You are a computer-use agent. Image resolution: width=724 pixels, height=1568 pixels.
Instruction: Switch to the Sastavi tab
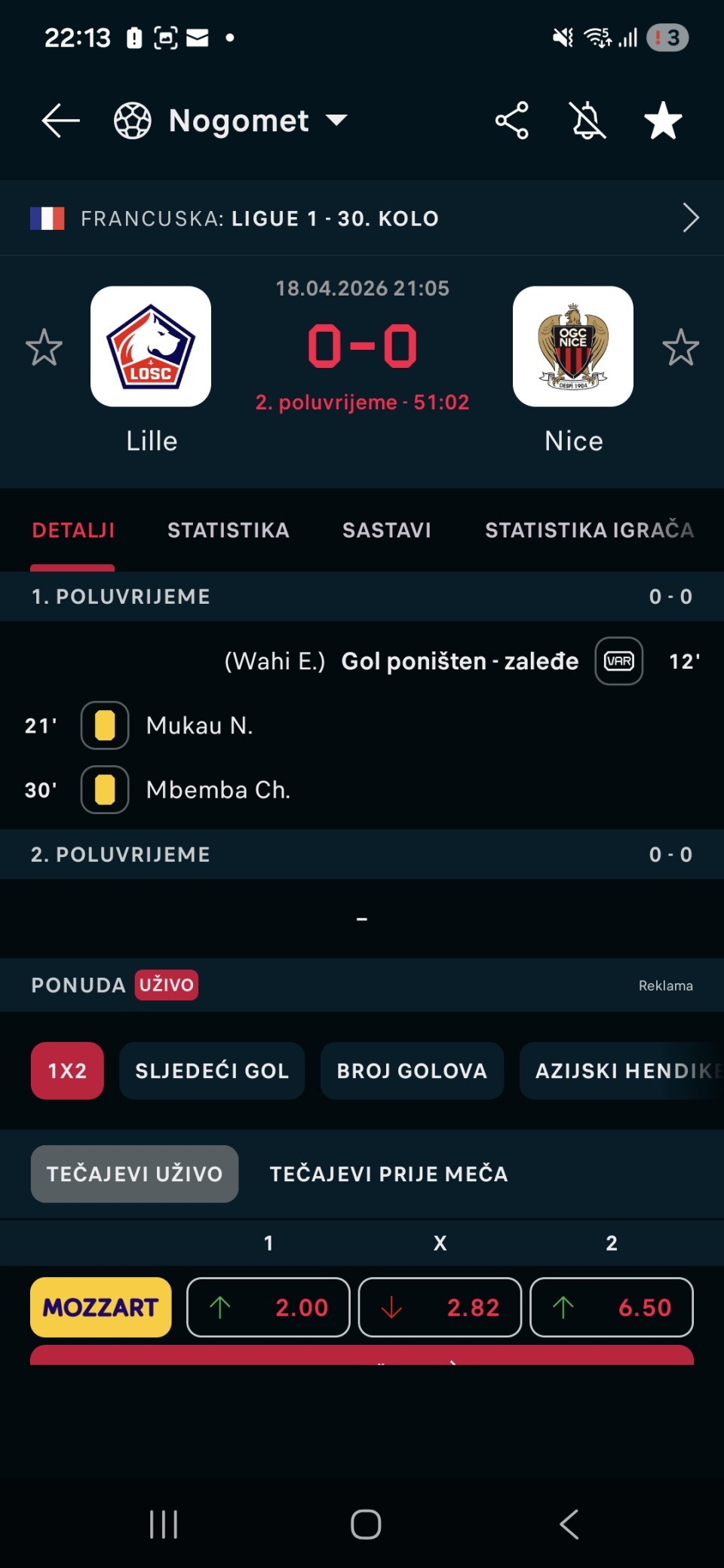click(x=386, y=531)
